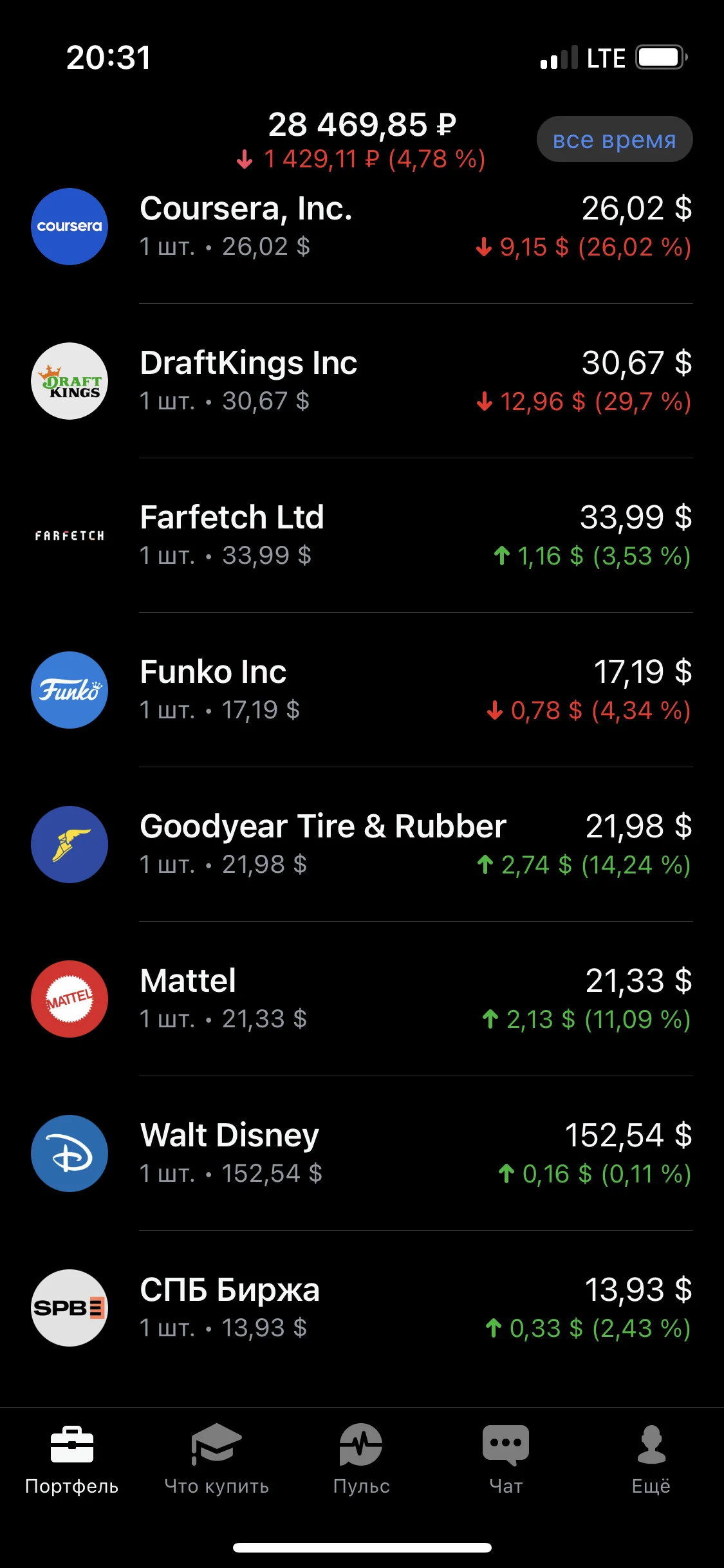Open the Coursera, Inc. position
Viewport: 724px width, 1568px height.
click(x=362, y=227)
